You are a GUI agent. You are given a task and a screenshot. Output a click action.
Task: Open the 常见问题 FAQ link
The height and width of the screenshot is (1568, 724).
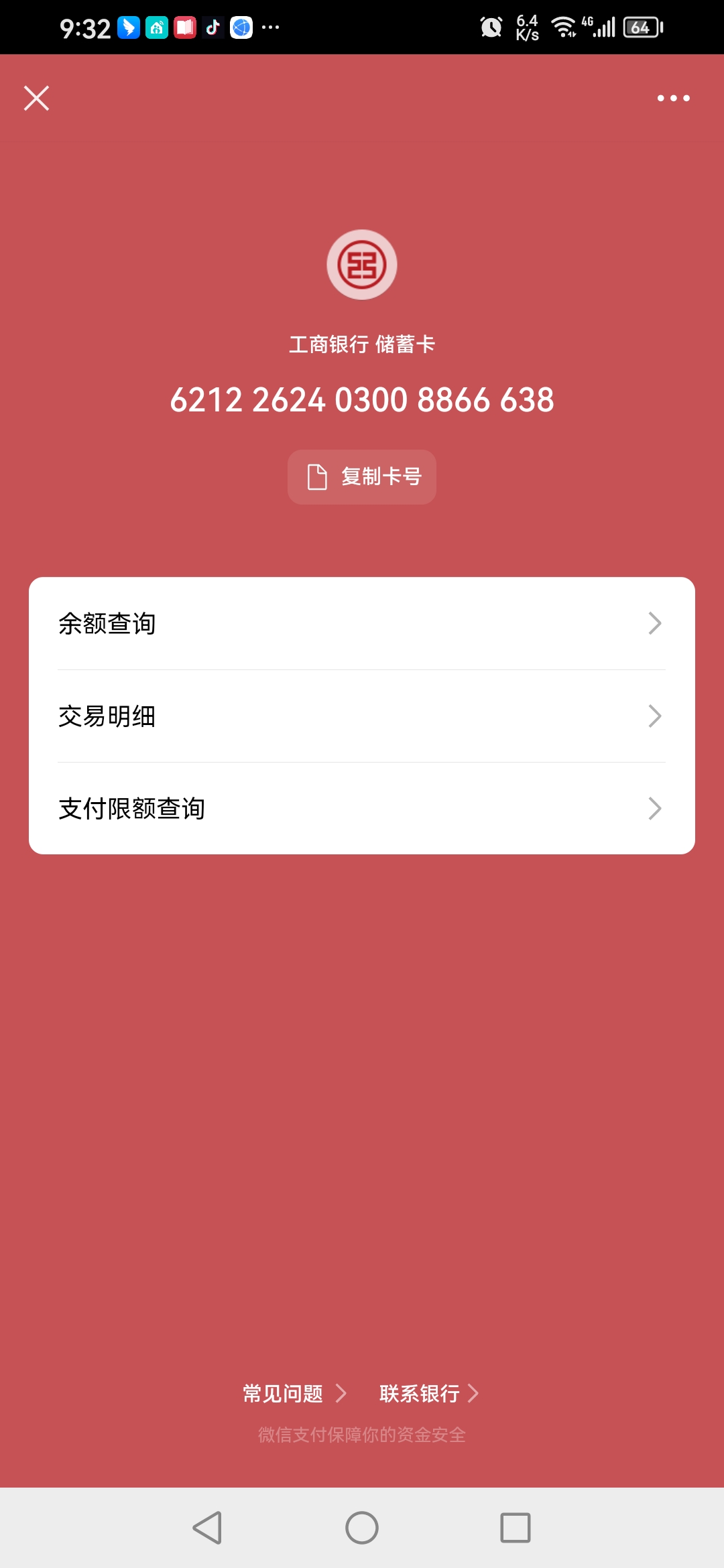coord(294,1394)
